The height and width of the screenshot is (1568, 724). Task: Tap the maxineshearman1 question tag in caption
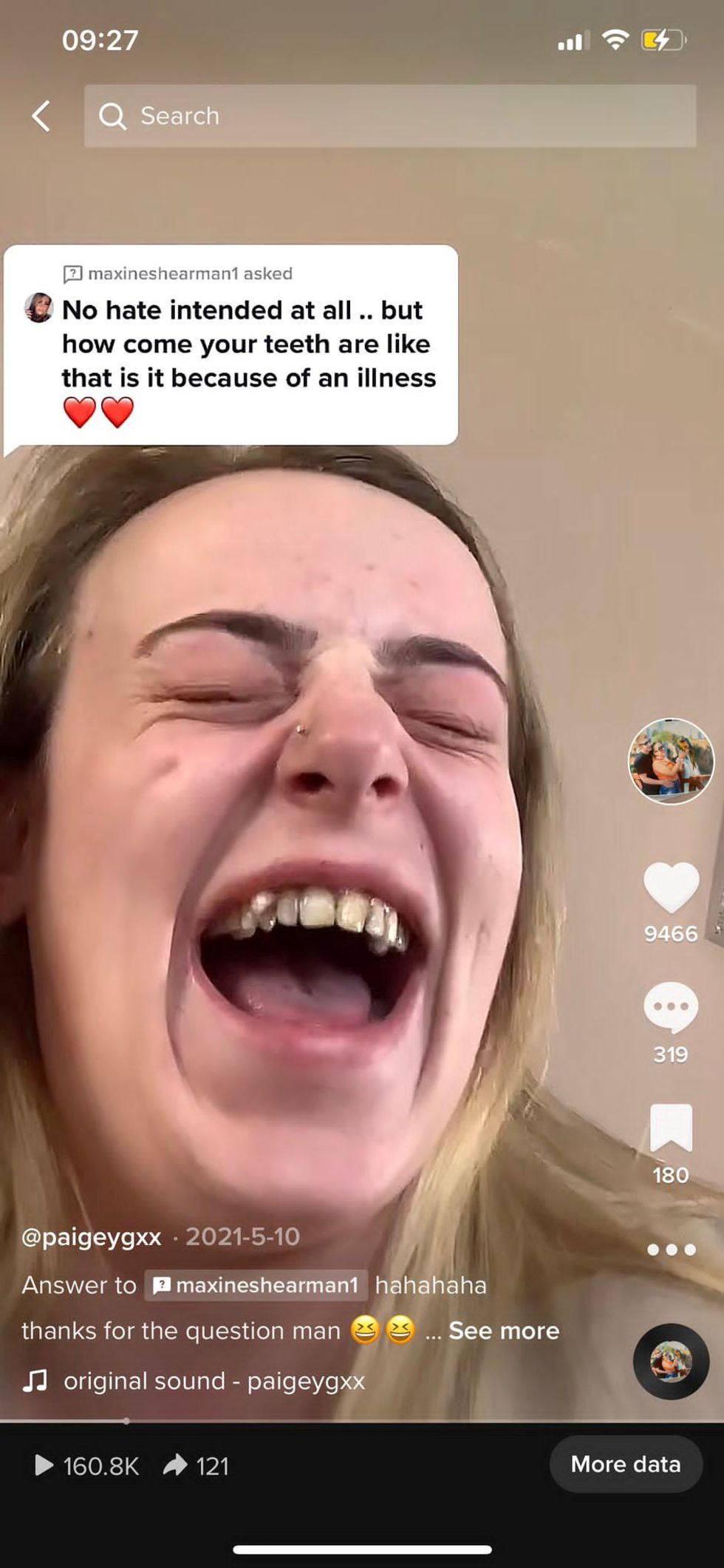pyautogui.click(x=256, y=1285)
